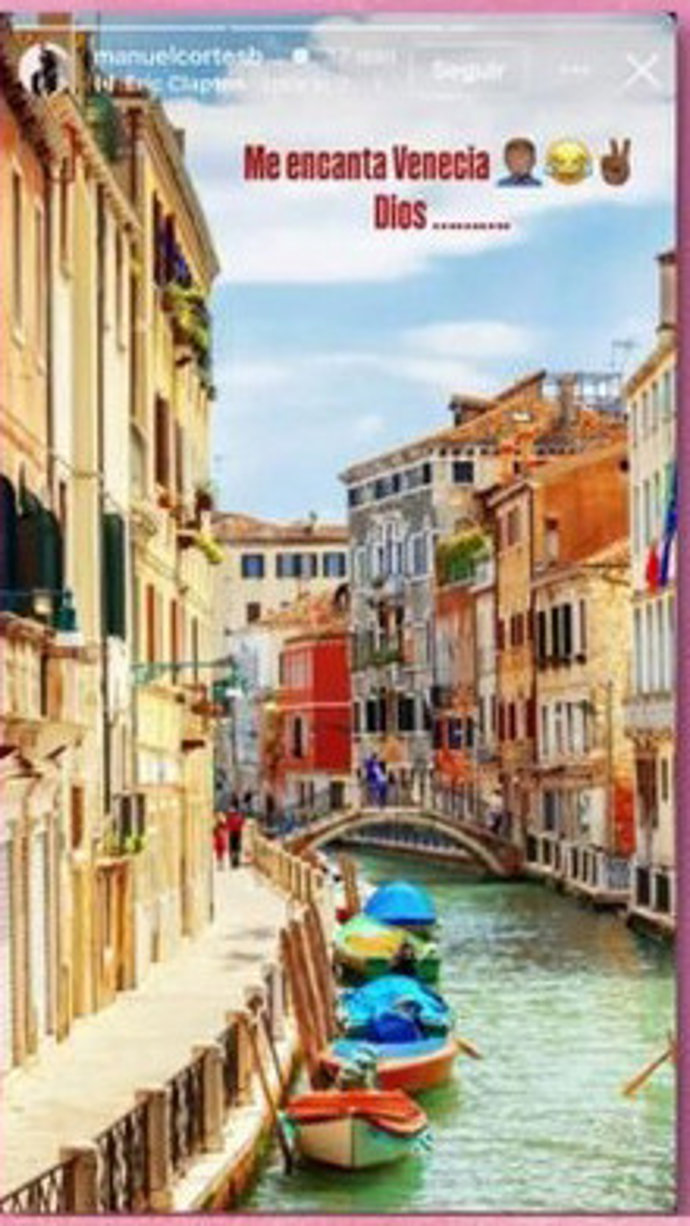
Task: Open the Eric Clapton music label
Action: (x=172, y=85)
